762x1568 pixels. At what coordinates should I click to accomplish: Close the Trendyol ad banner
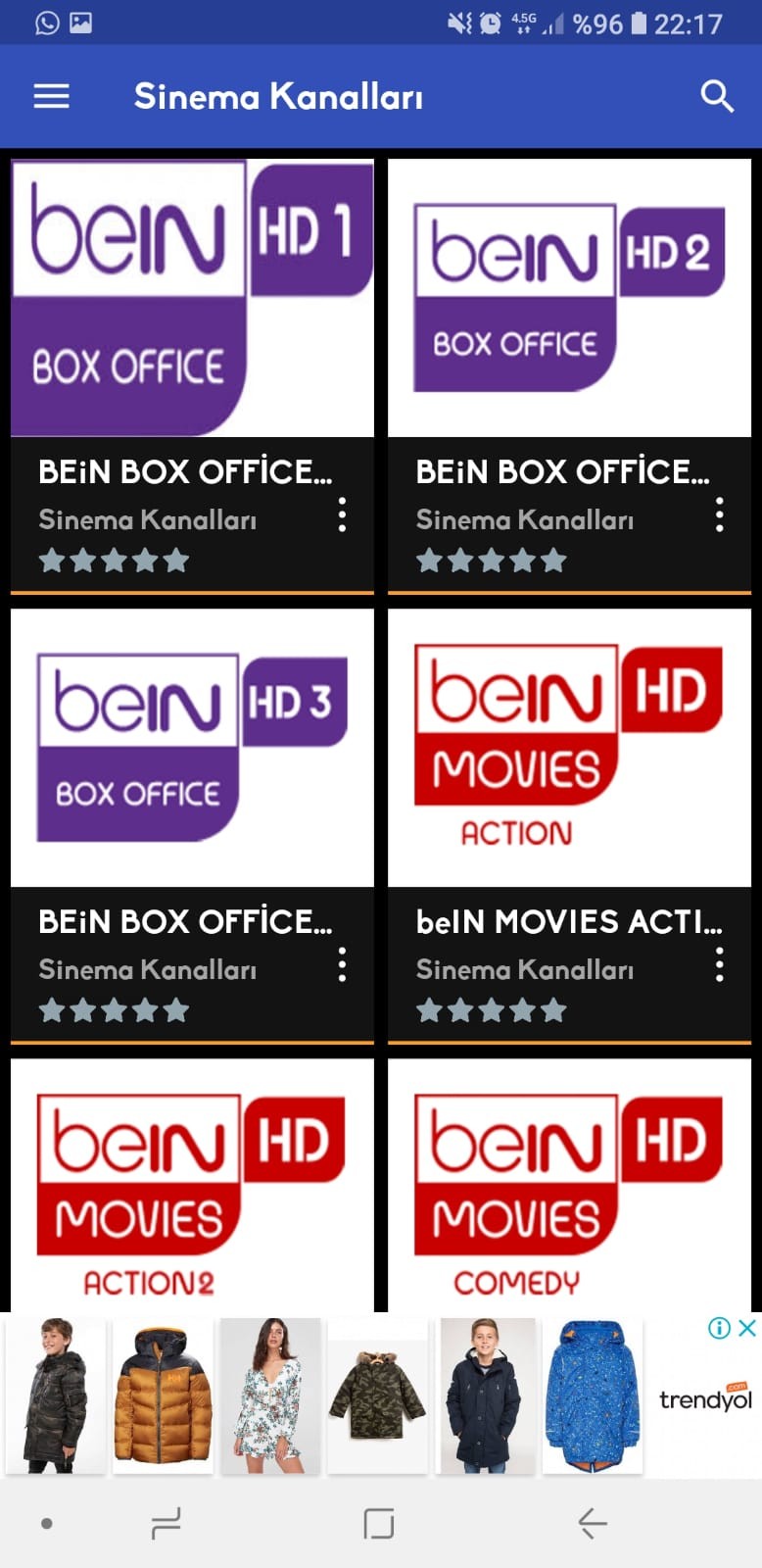pos(747,1328)
